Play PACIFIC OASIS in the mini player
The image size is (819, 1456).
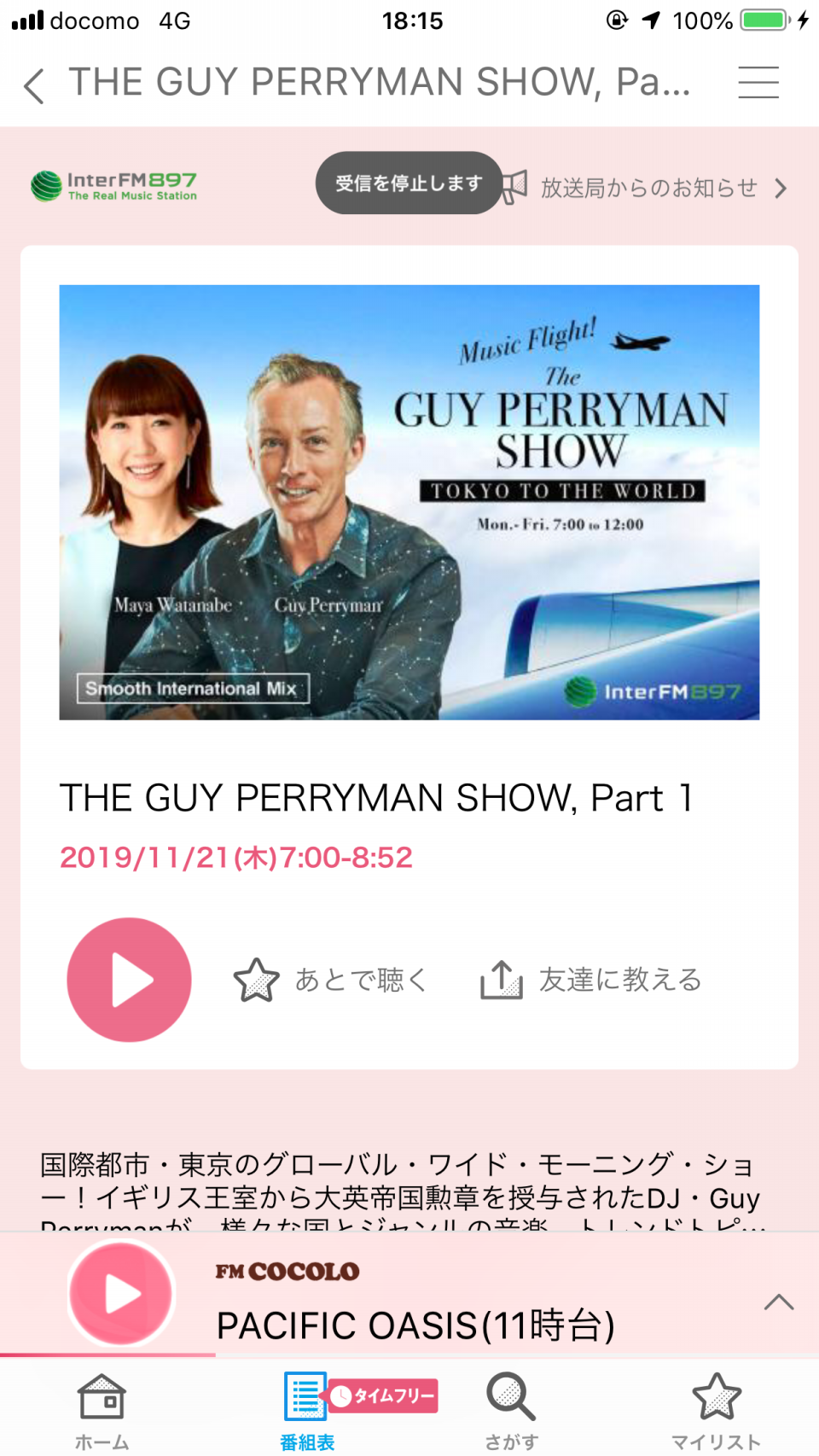[x=122, y=1294]
